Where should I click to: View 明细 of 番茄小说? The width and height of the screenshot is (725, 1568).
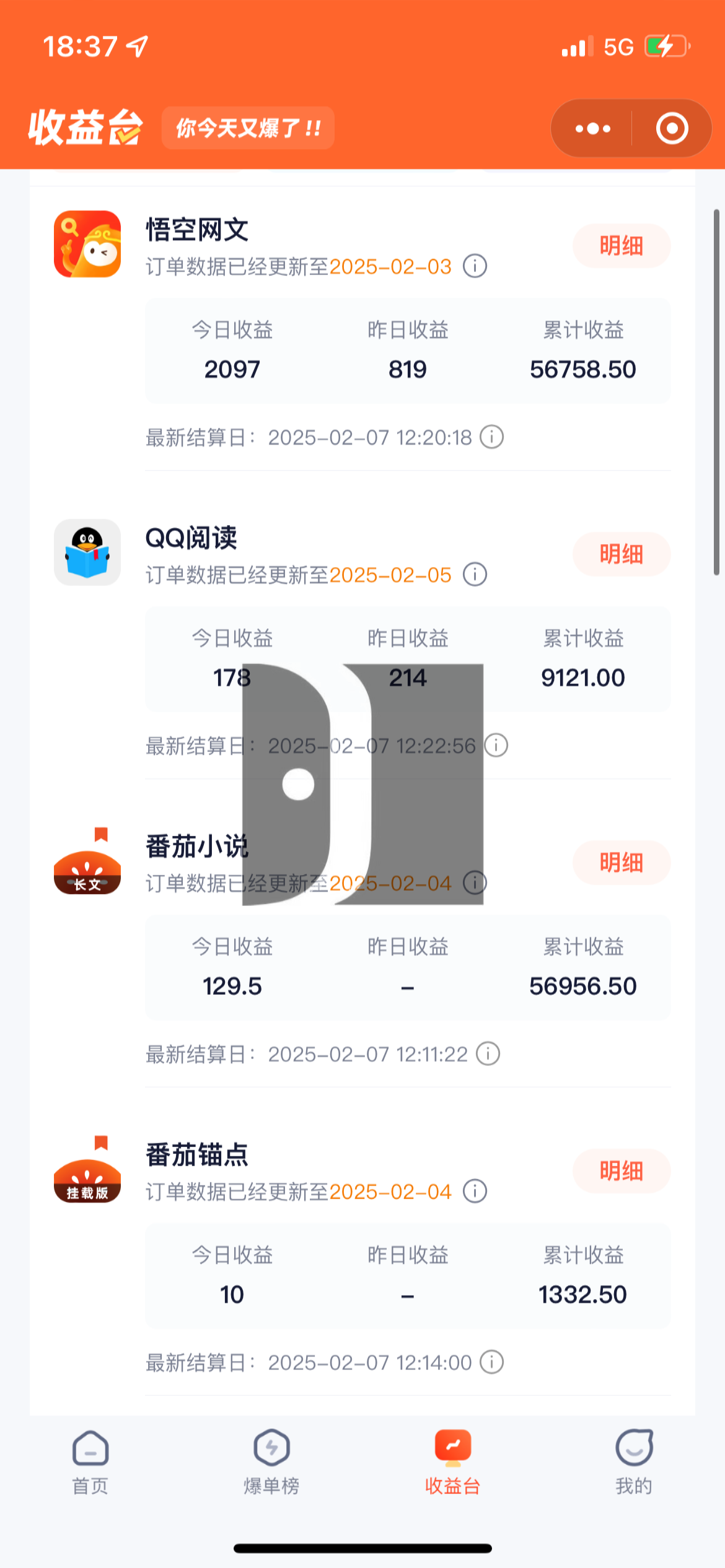pyautogui.click(x=621, y=863)
